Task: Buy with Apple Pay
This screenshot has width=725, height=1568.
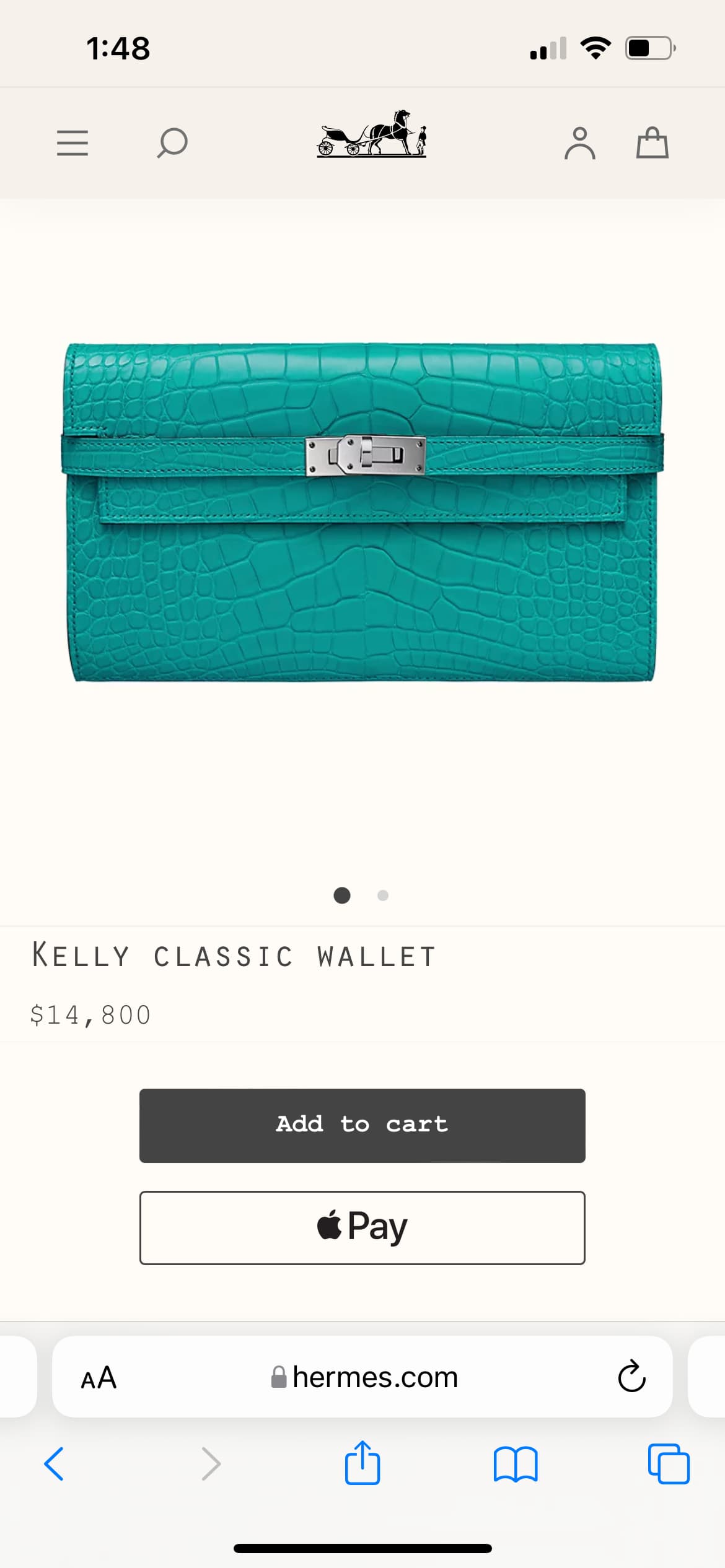Action: (362, 1227)
